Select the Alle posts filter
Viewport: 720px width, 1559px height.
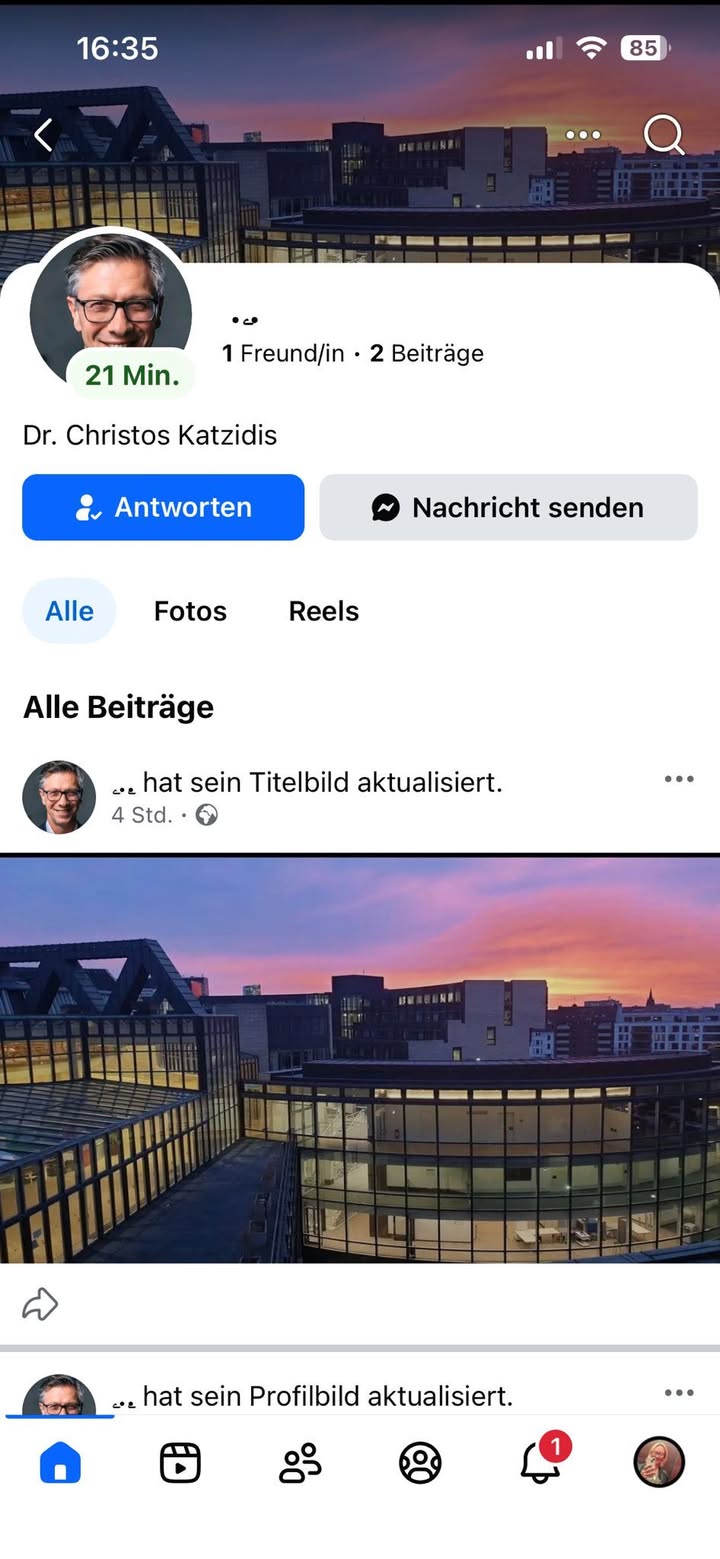click(x=69, y=611)
